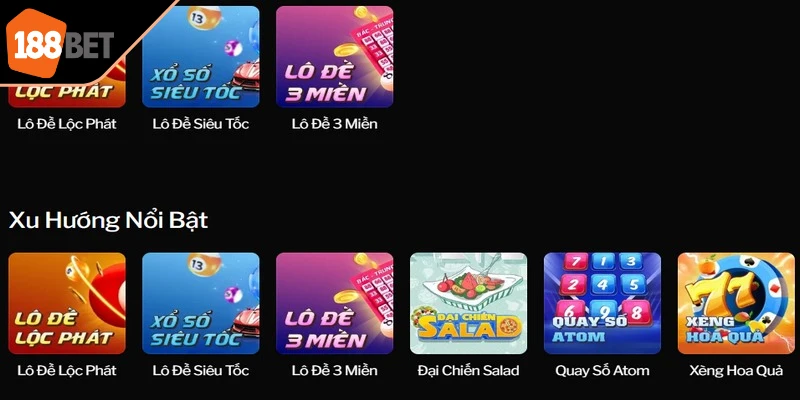Open Lô Đề Lộc Phát under Xu Hướng Nổi Bật
The image size is (800, 400).
coord(67,303)
